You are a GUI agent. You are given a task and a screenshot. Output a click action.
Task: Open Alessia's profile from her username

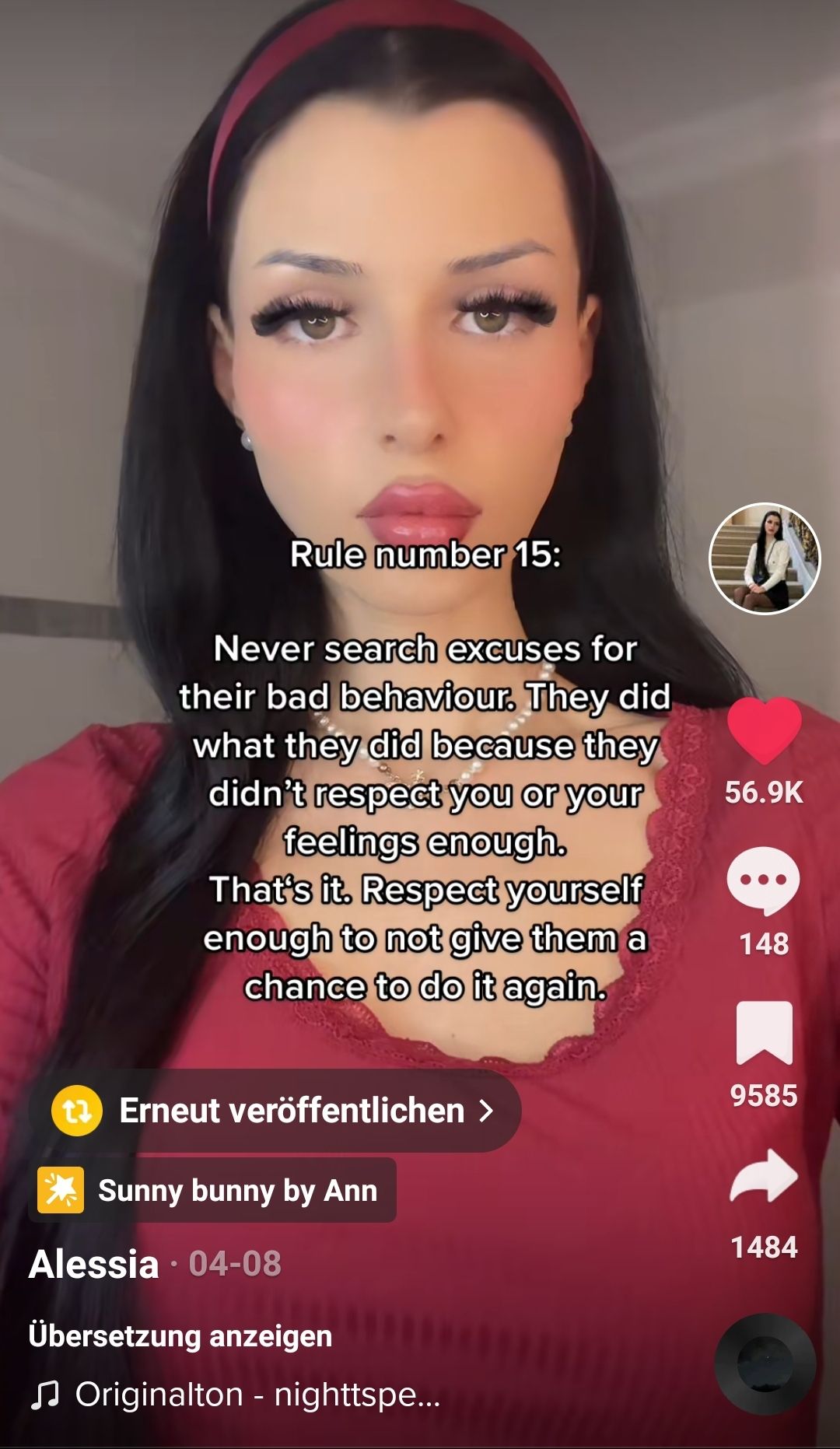tap(94, 1264)
